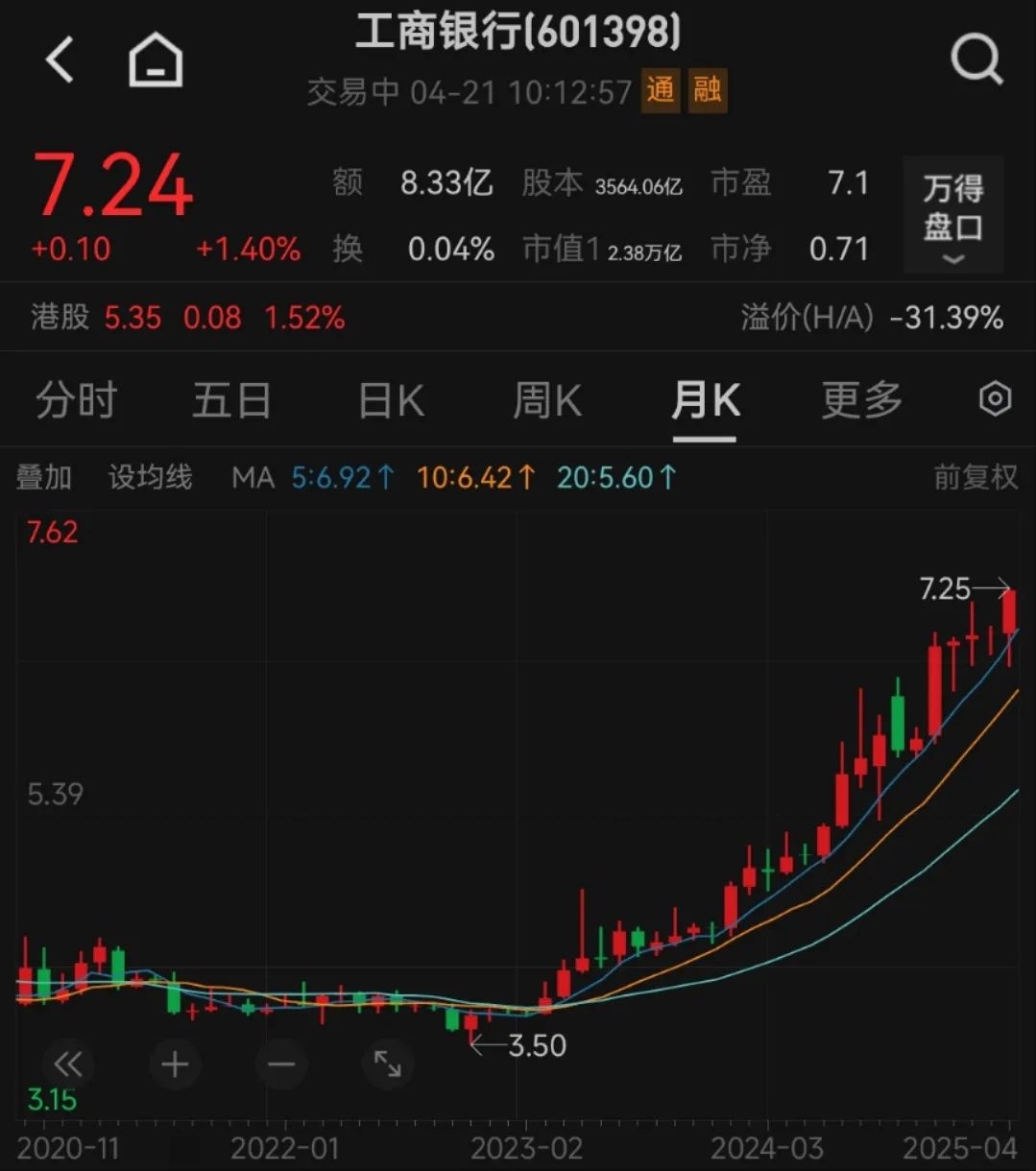Select the 日K chart tab

(x=391, y=400)
